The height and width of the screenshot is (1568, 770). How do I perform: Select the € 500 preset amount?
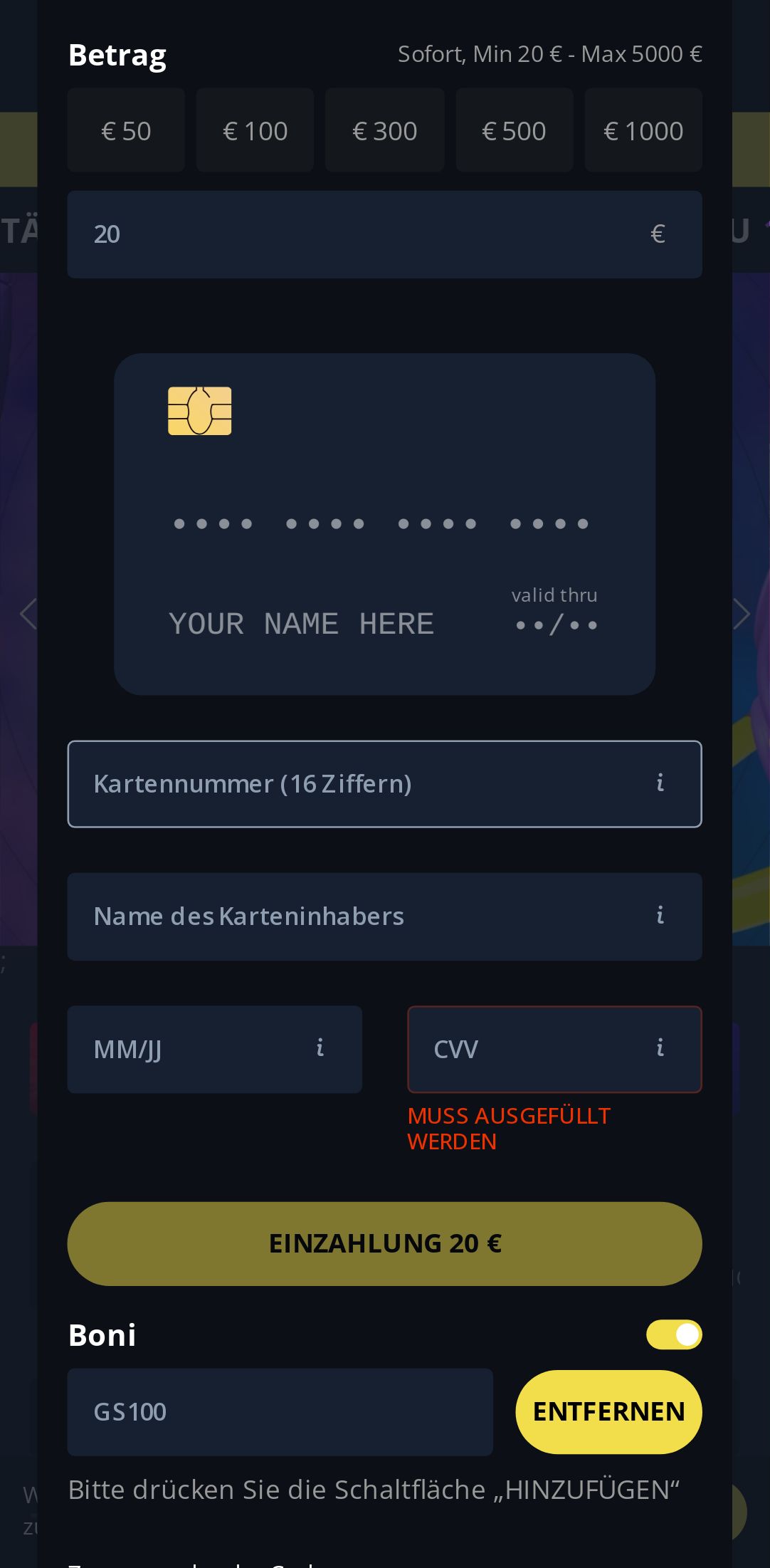514,130
